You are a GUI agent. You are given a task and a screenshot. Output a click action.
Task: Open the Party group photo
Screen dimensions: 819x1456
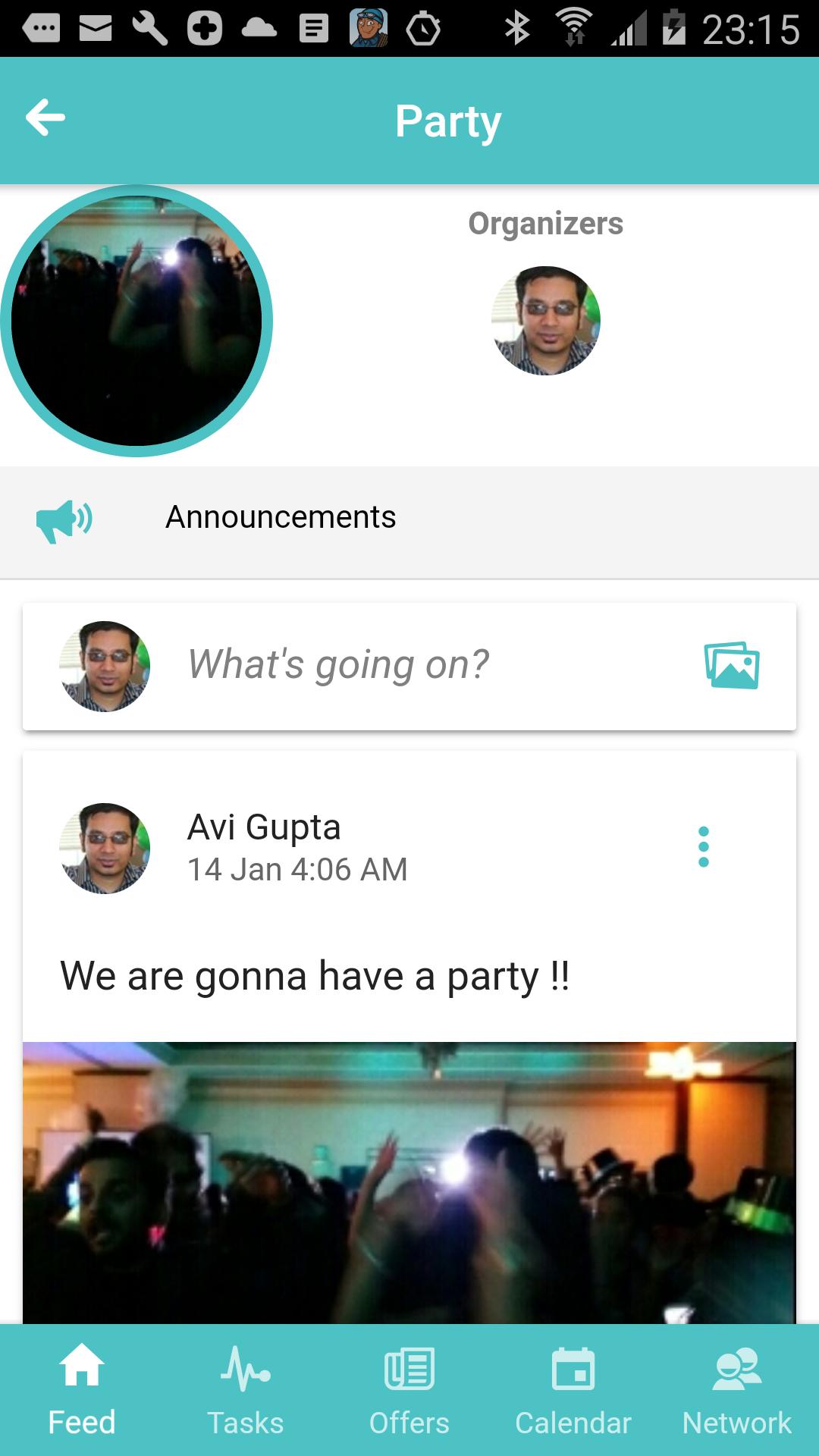pos(136,321)
